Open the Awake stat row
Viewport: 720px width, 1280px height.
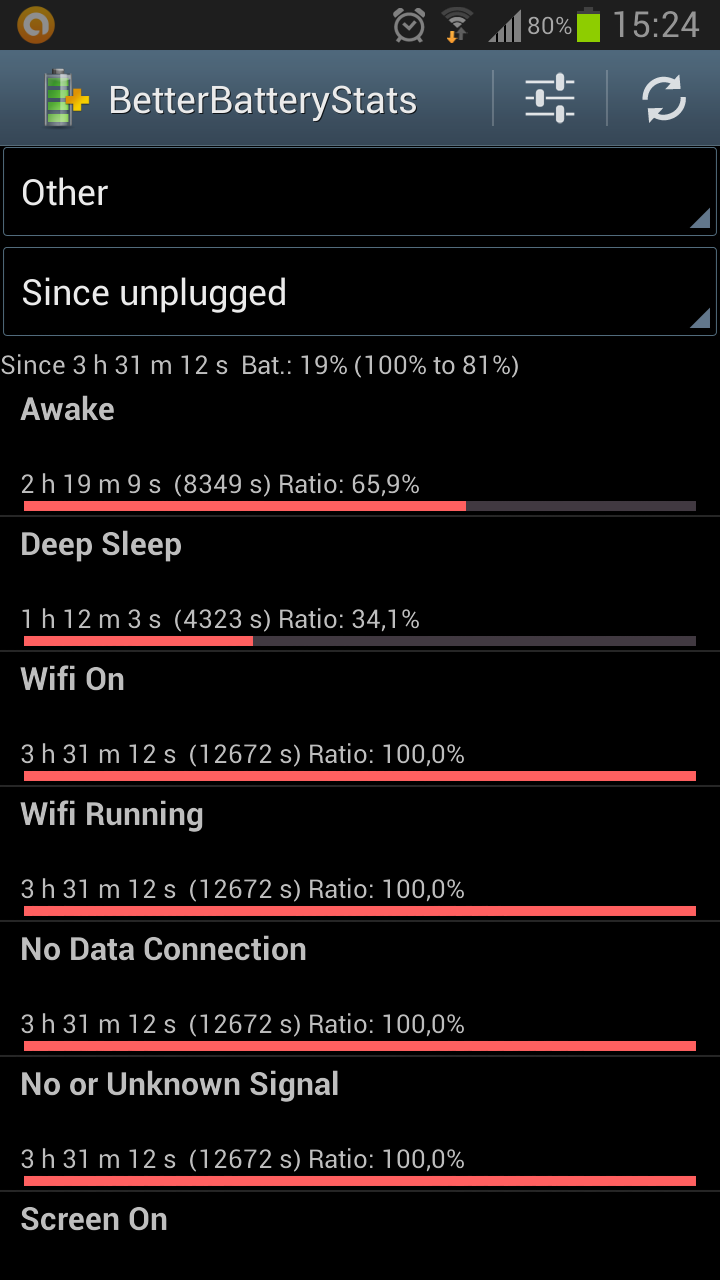pyautogui.click(x=360, y=449)
